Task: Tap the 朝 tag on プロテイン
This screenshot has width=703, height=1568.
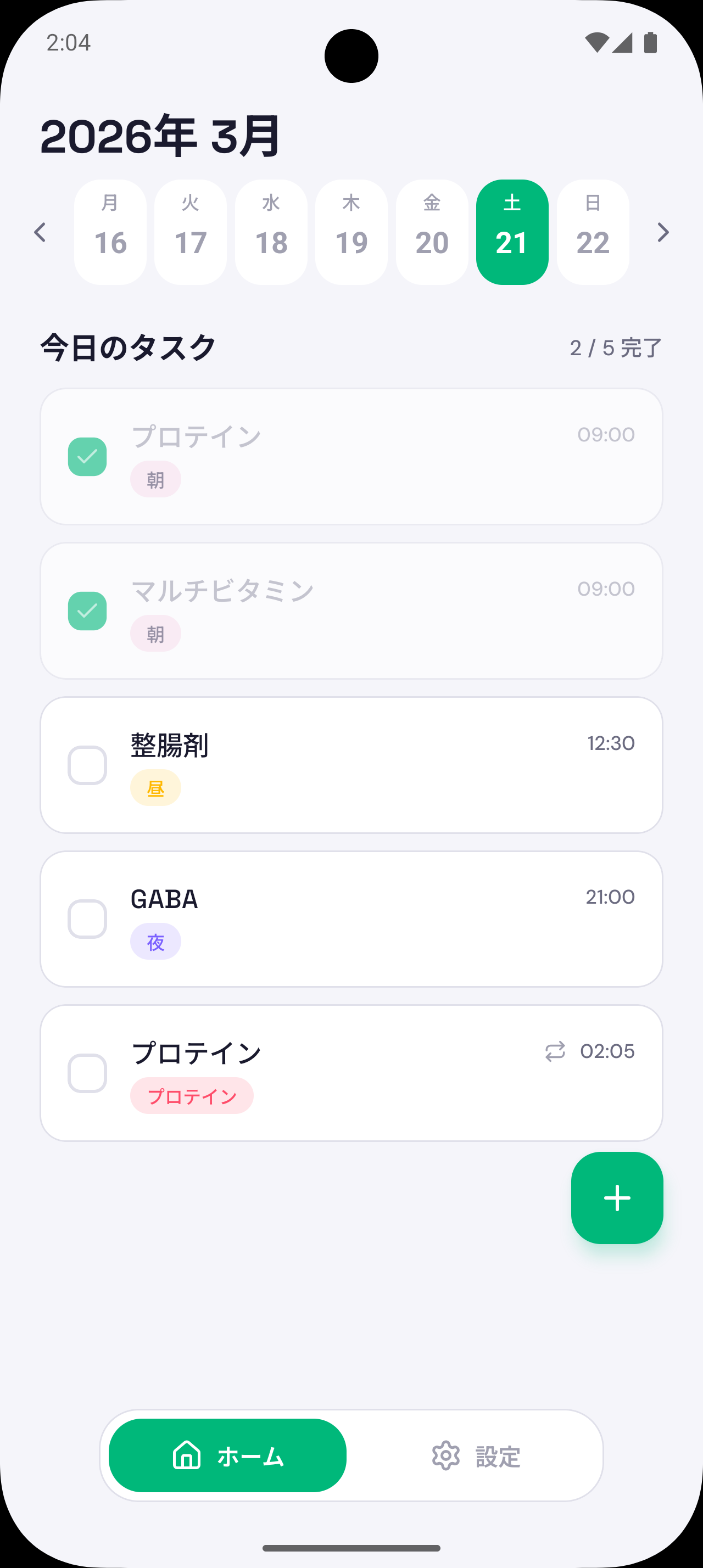Action: pyautogui.click(x=155, y=479)
